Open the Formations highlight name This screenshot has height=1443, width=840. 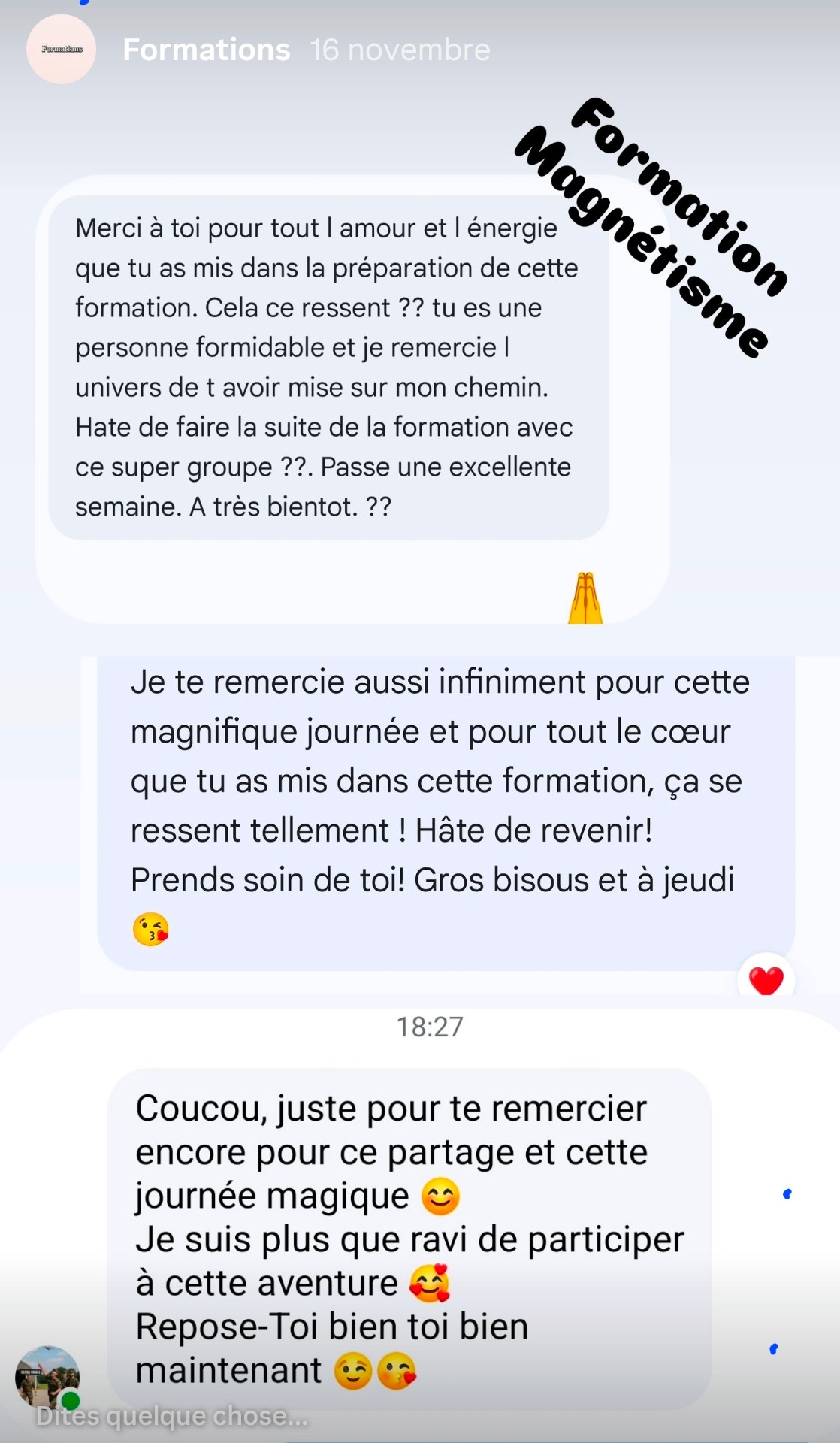click(x=206, y=50)
